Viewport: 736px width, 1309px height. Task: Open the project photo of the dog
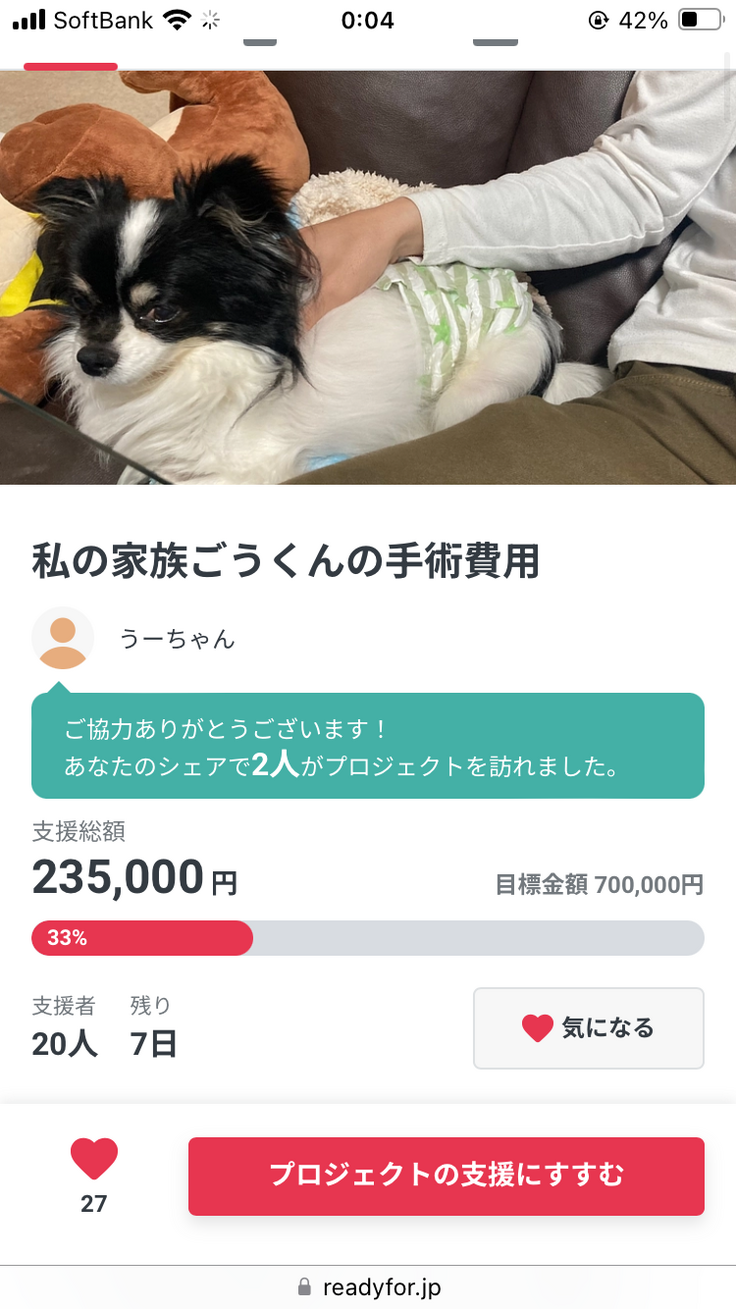(368, 278)
